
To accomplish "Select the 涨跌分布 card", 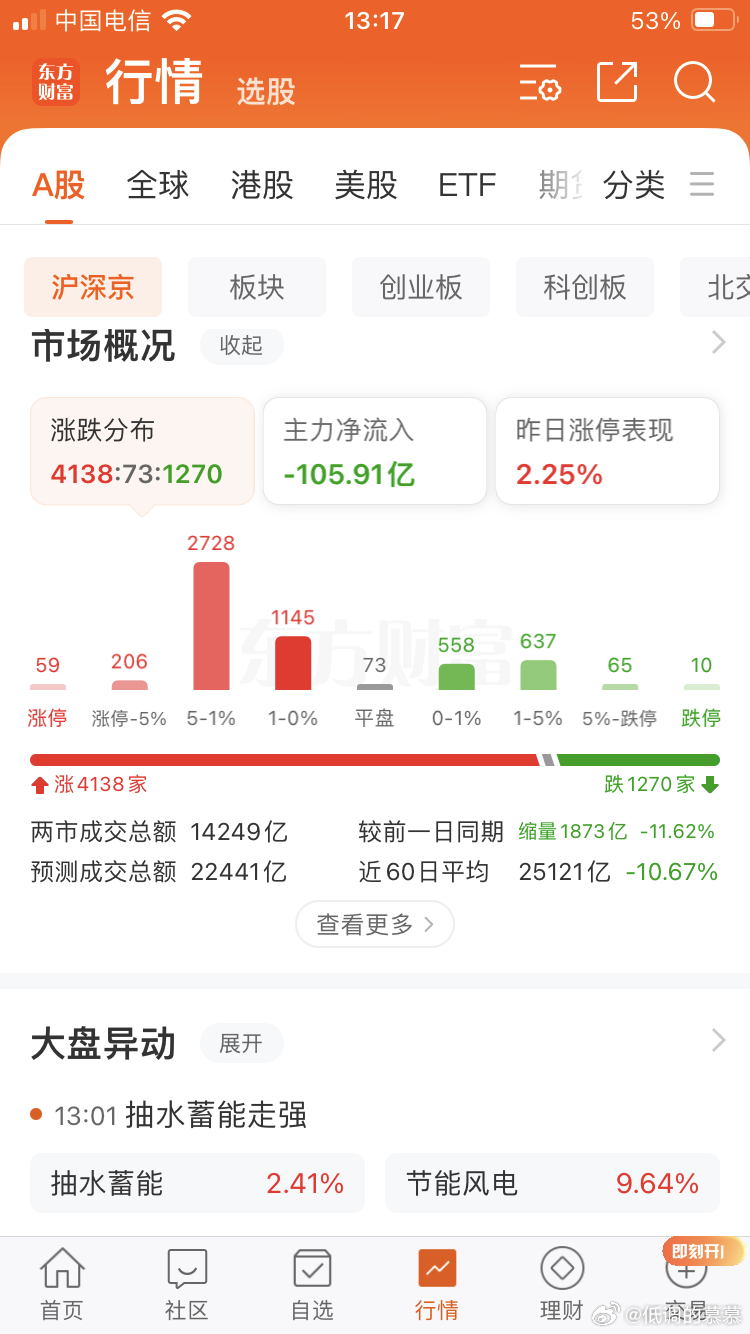I will pos(141,450).
